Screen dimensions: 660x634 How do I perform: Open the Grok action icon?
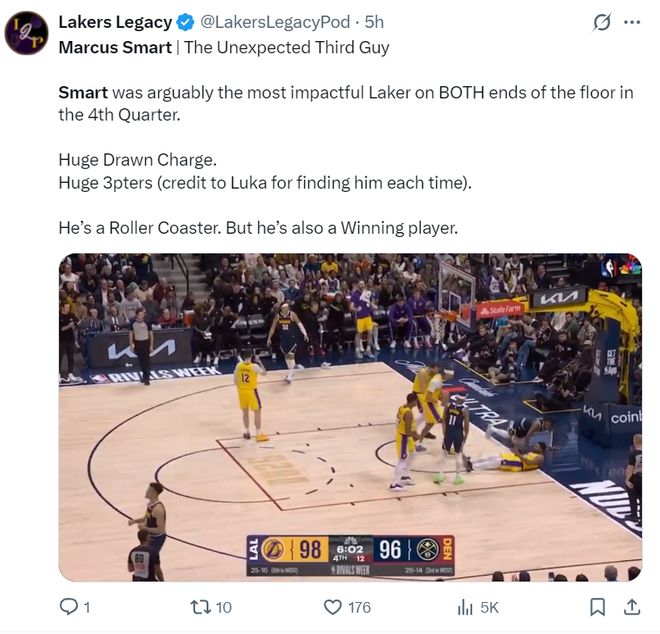(x=602, y=22)
